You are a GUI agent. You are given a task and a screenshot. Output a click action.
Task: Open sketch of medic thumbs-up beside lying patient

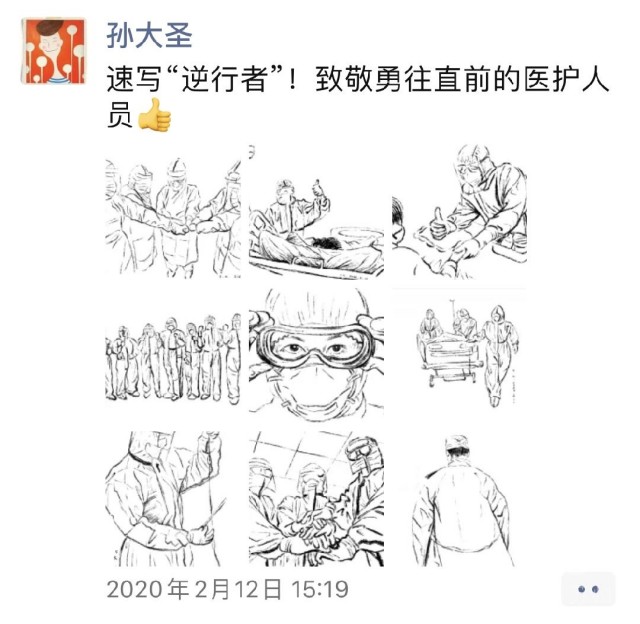tap(316, 215)
